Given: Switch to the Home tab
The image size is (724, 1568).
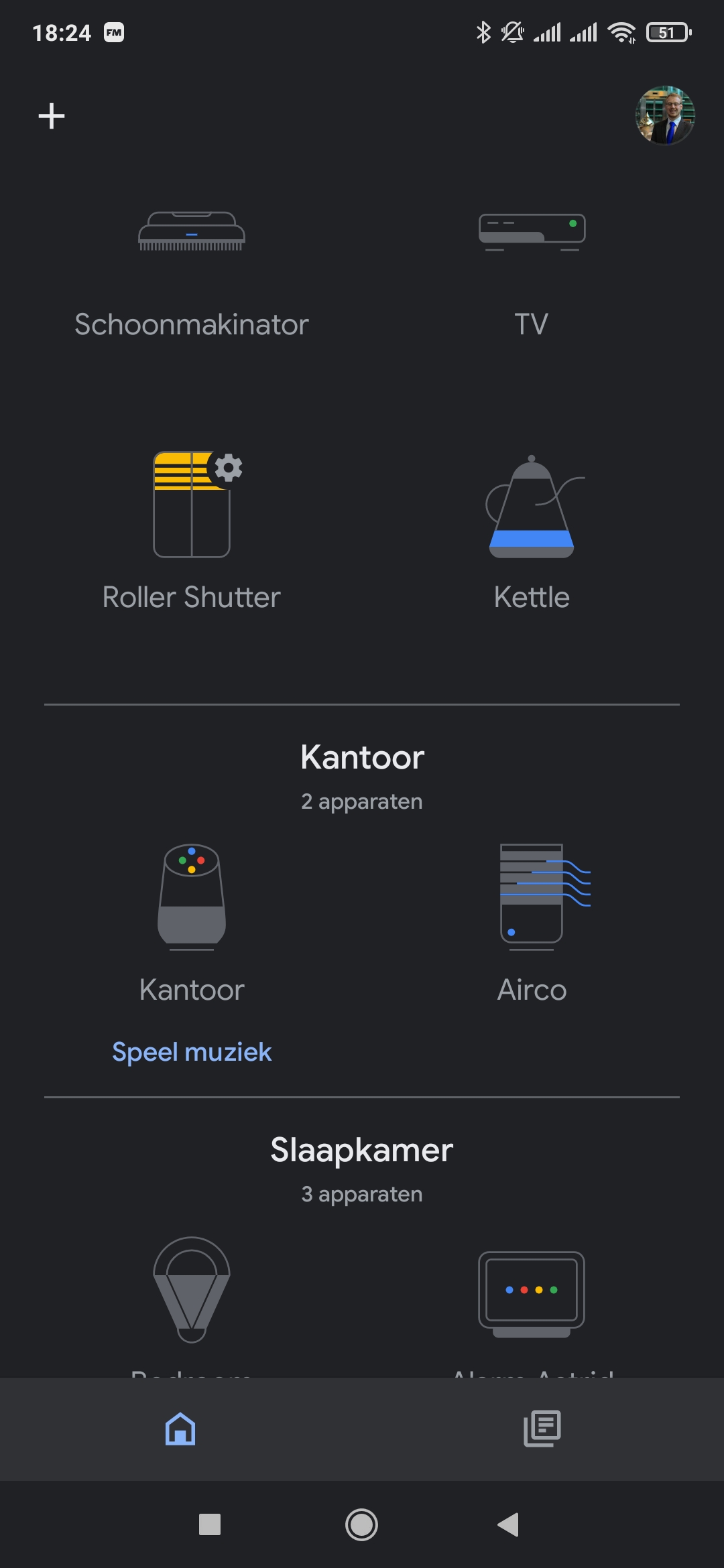Looking at the screenshot, I should coord(180,1429).
